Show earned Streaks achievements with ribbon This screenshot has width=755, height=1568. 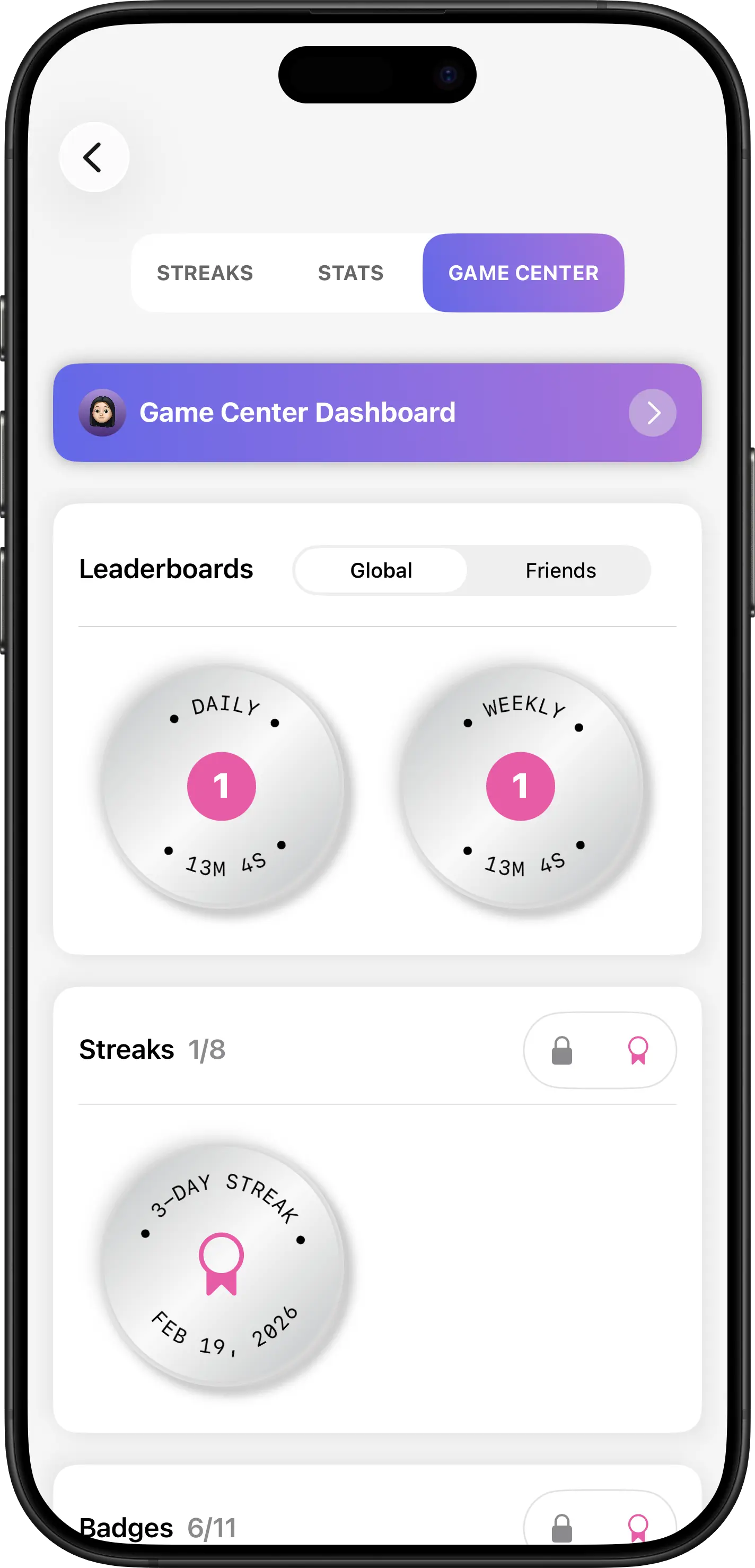coord(638,1050)
